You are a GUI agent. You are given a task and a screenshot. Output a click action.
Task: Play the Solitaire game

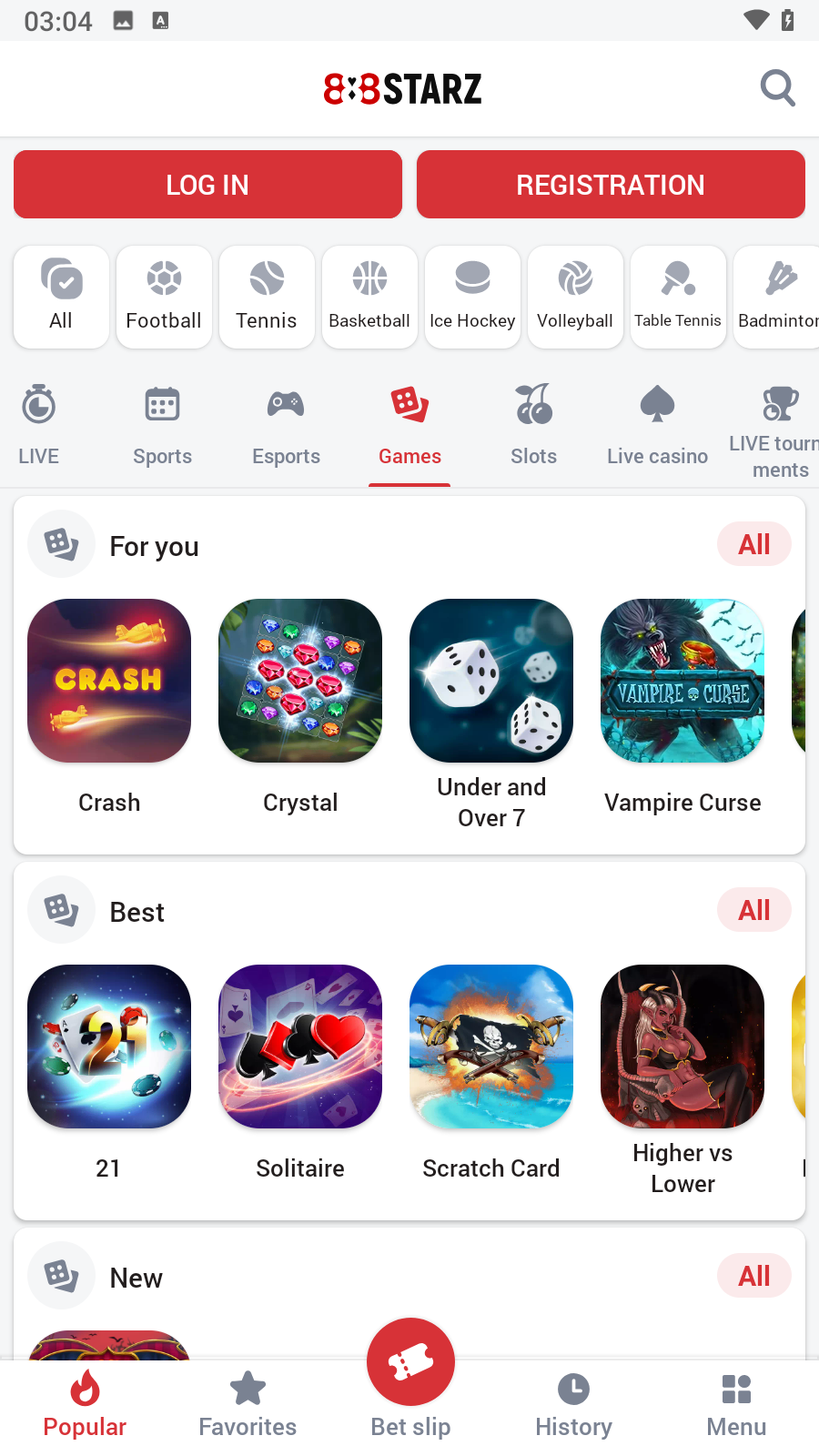point(300,1046)
